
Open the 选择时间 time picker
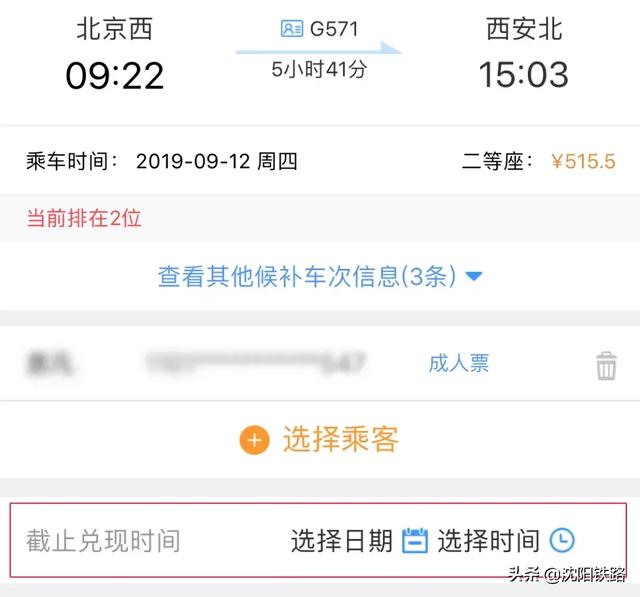click(x=506, y=541)
